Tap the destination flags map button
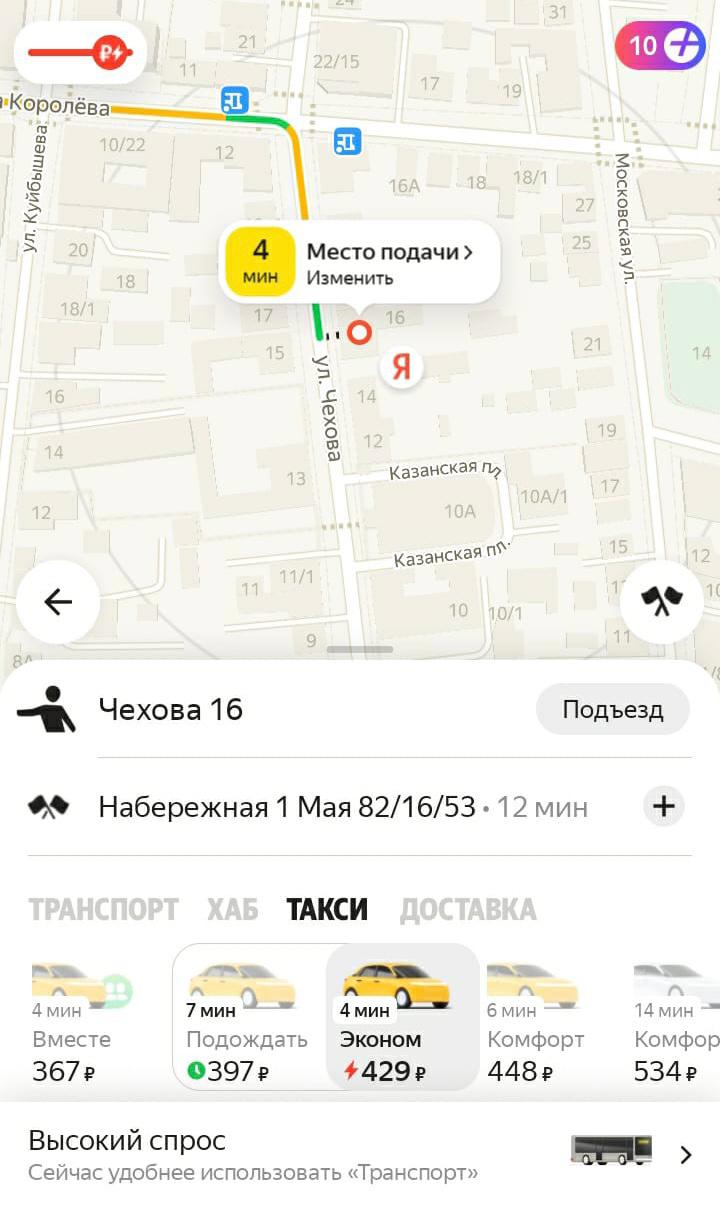The image size is (720, 1209). pyautogui.click(x=661, y=601)
